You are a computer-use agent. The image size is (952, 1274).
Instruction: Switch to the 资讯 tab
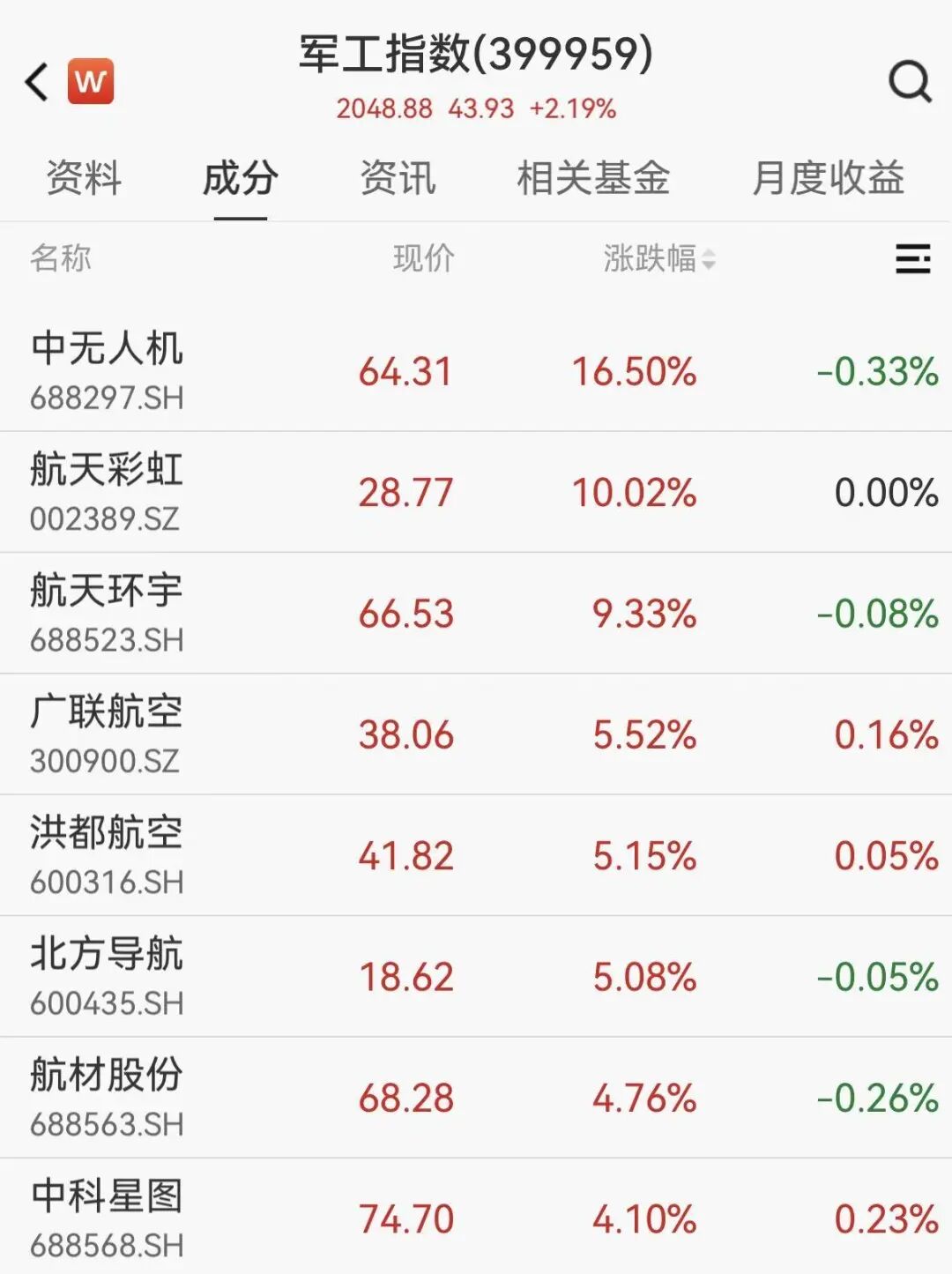[x=398, y=178]
